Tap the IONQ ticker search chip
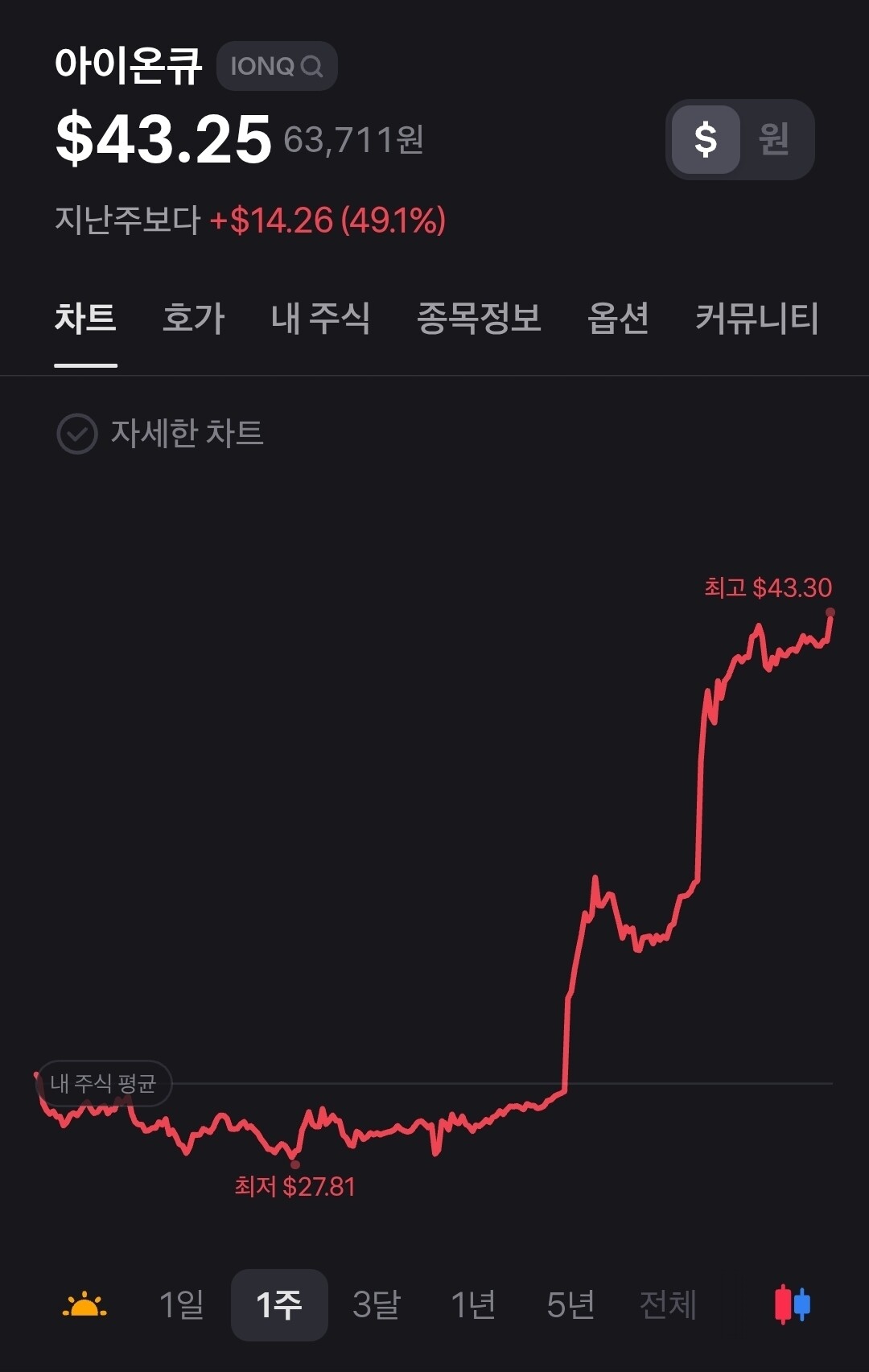Screen dimensions: 869x1372 (276, 66)
